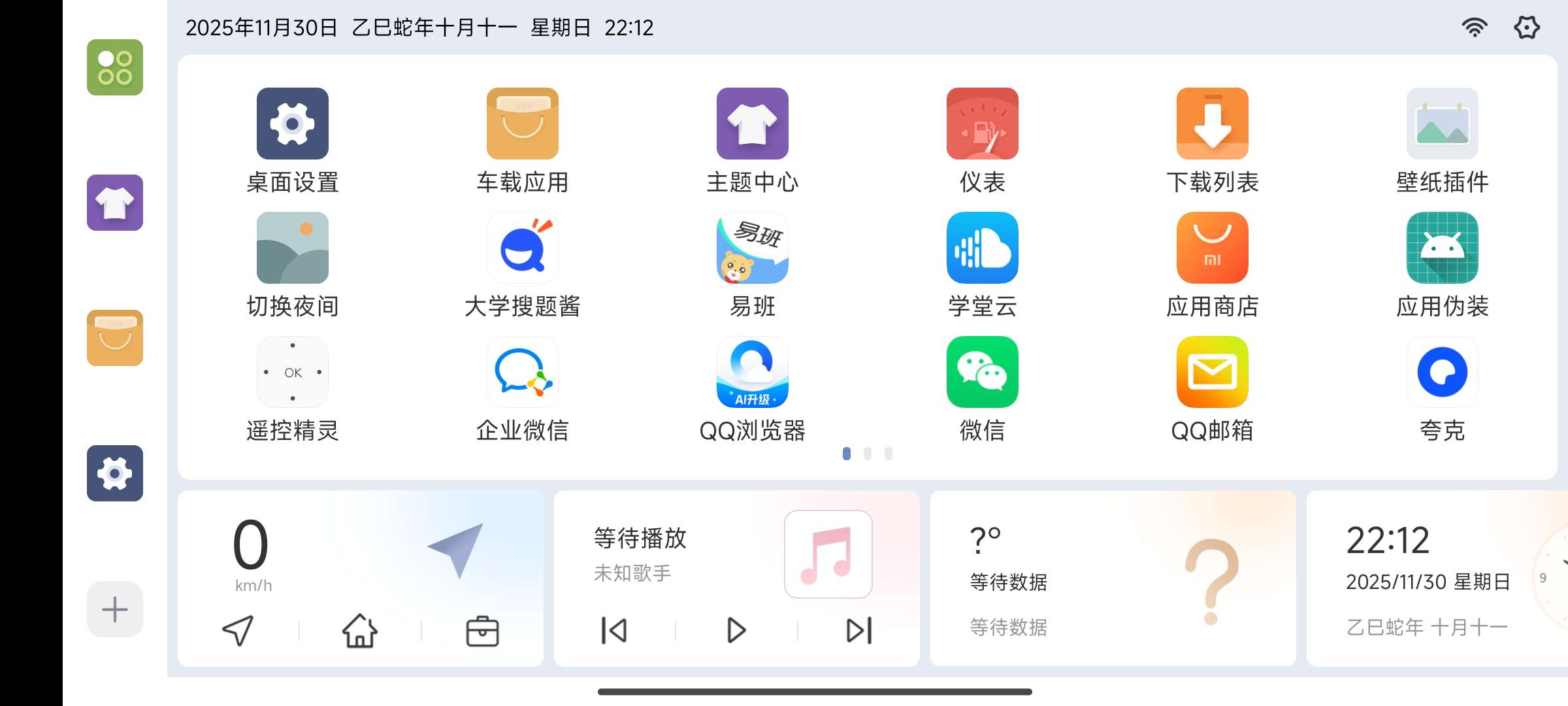Open 壁纸插件
1568x706 pixels.
1442,124
